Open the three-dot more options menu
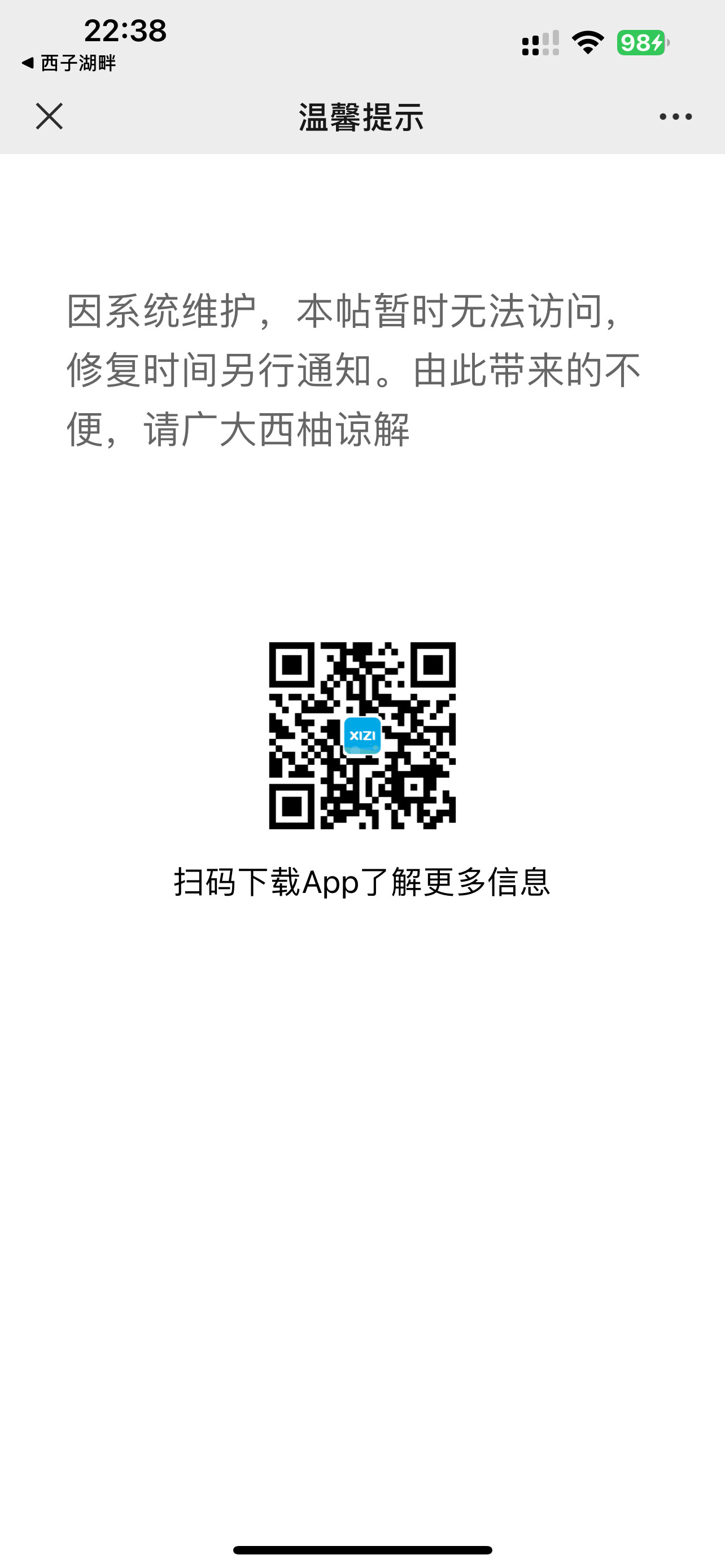Viewport: 725px width, 1568px height. (x=675, y=116)
